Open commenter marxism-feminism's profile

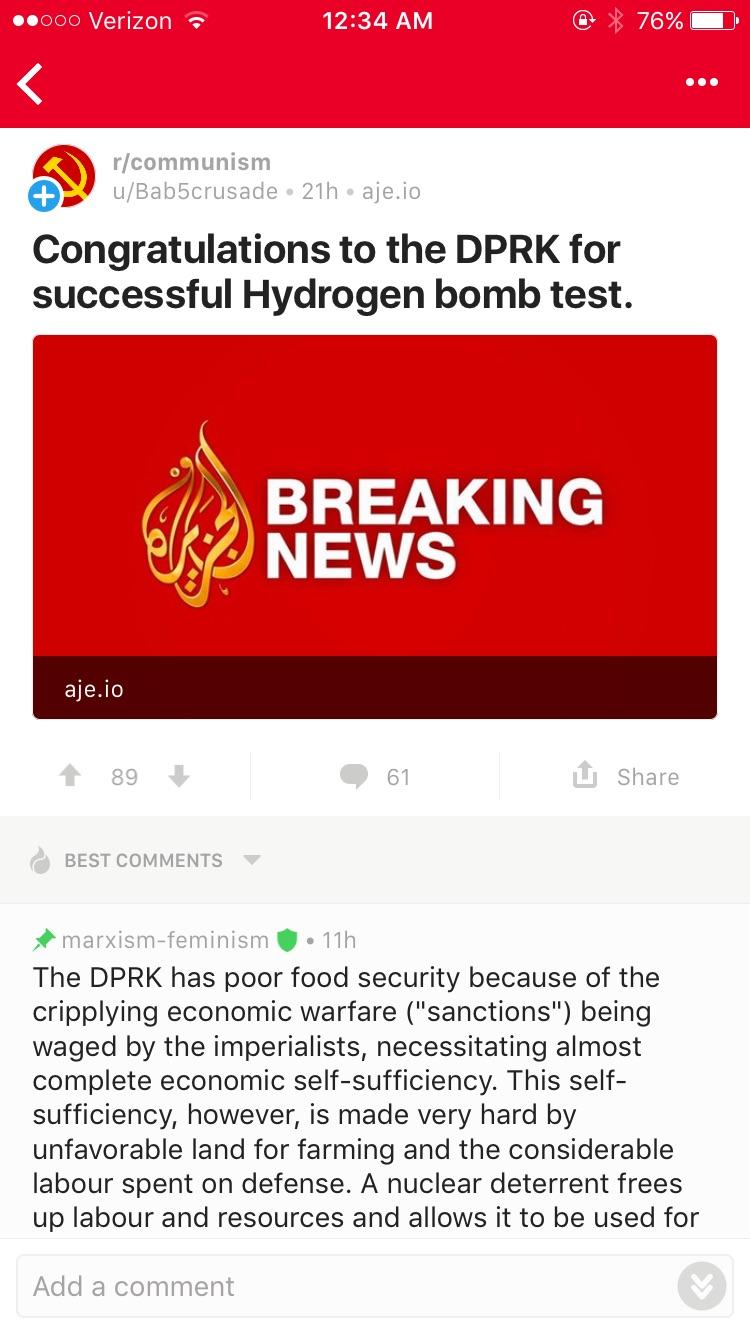tap(165, 940)
